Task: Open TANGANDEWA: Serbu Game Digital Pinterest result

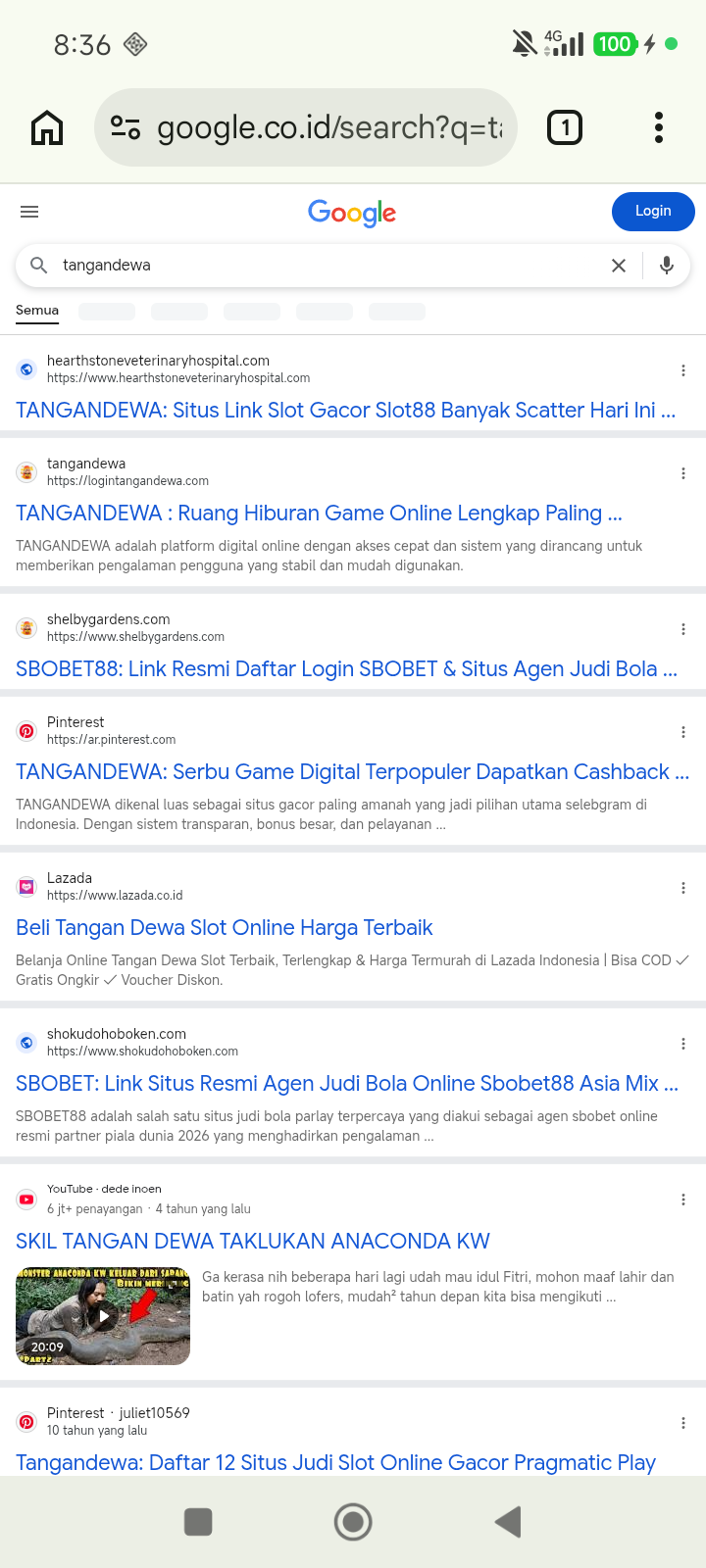Action: coord(352,772)
